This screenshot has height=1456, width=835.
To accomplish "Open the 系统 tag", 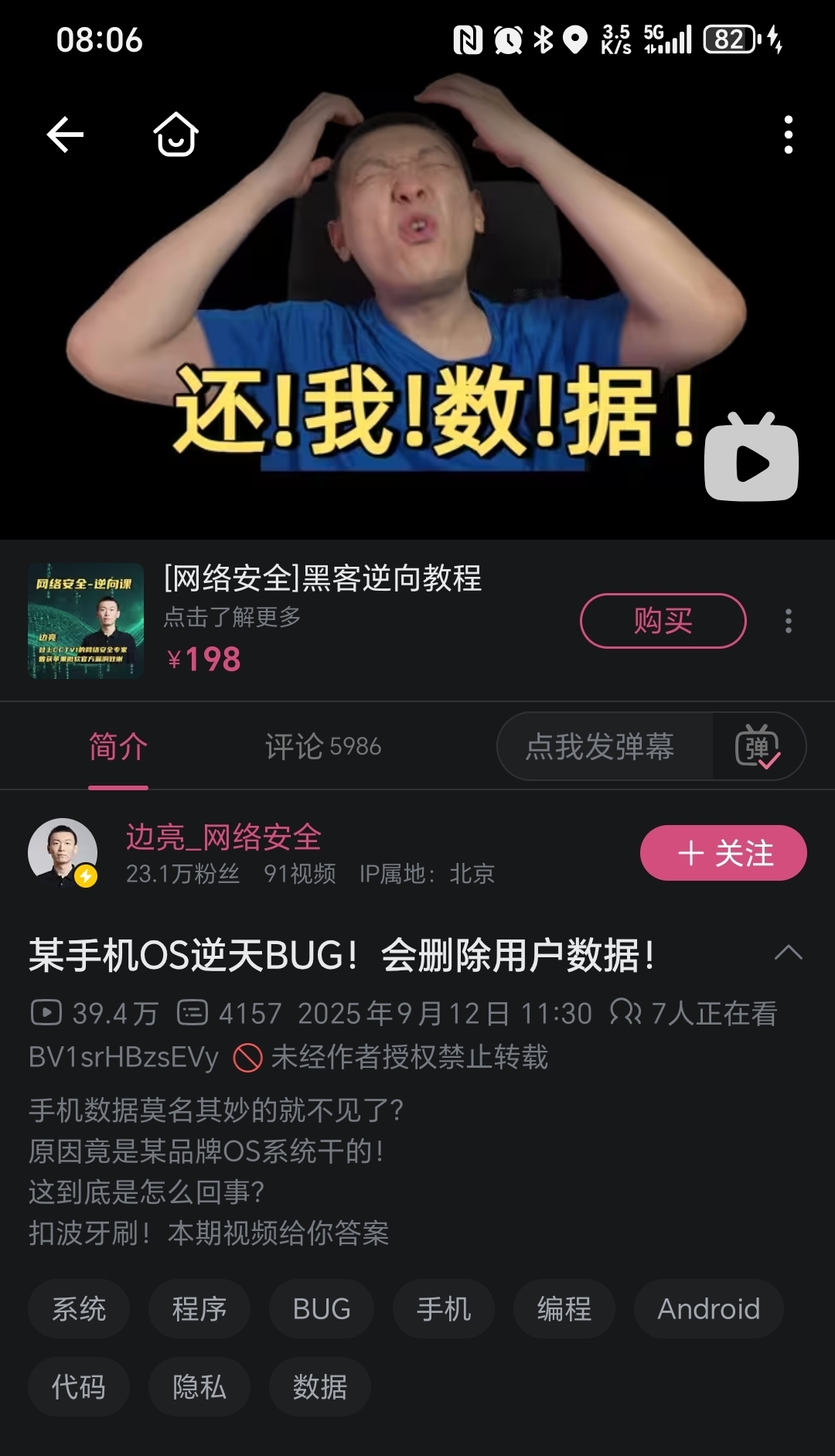I will pos(79,1308).
